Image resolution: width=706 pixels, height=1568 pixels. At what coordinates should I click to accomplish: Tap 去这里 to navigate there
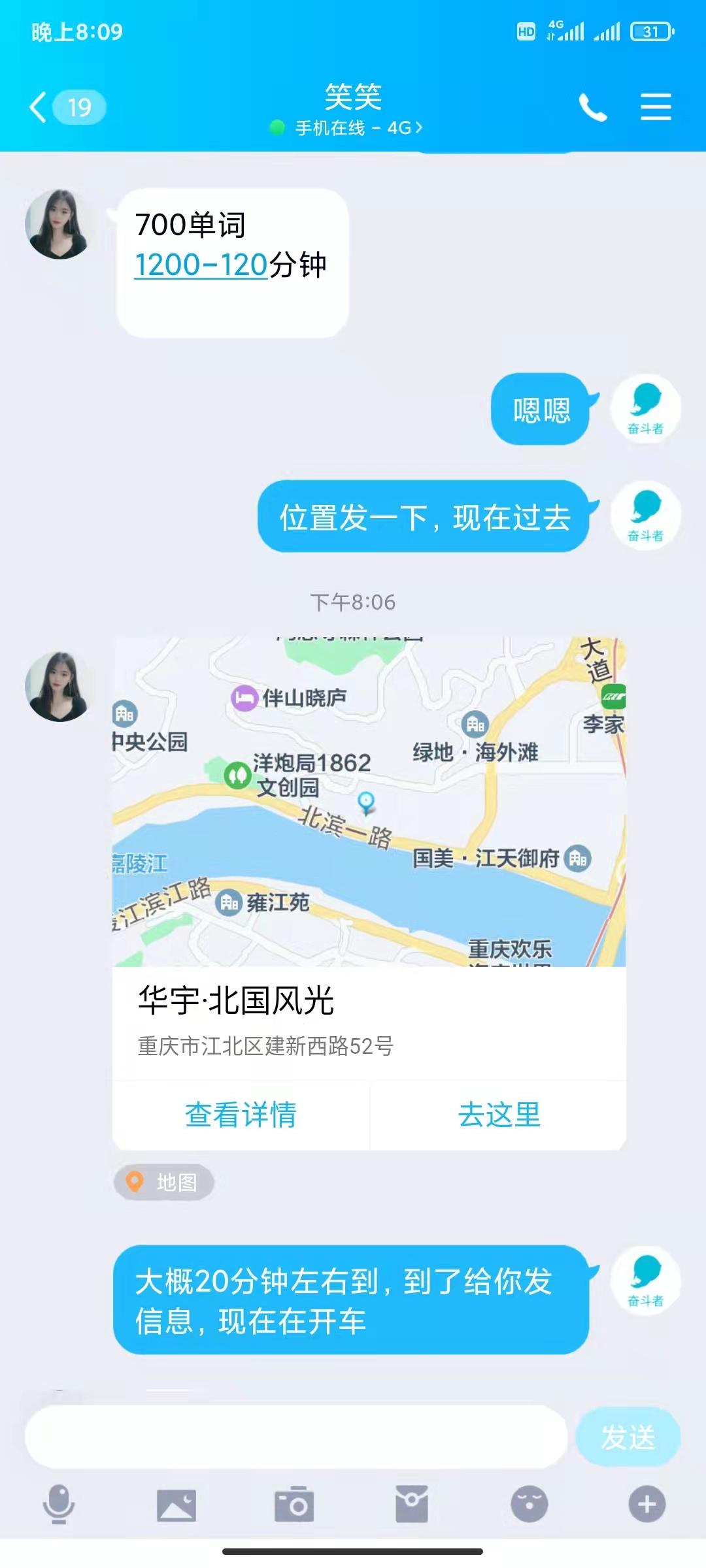tap(499, 1115)
